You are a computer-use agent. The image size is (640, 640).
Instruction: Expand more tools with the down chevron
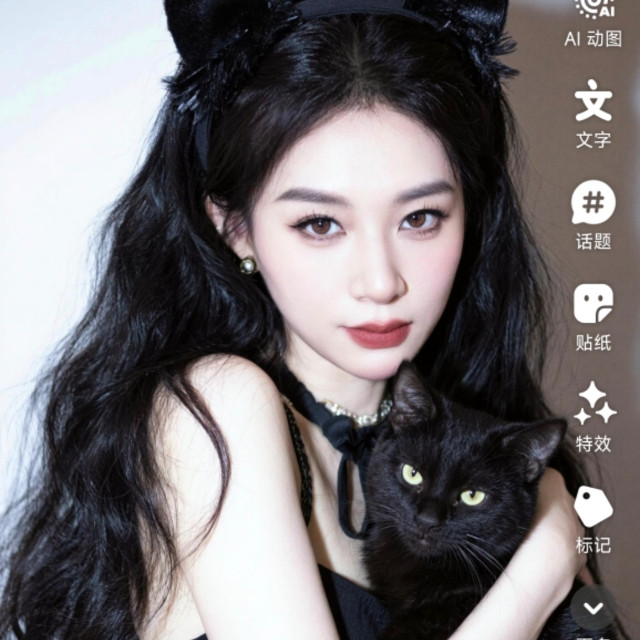[593, 608]
